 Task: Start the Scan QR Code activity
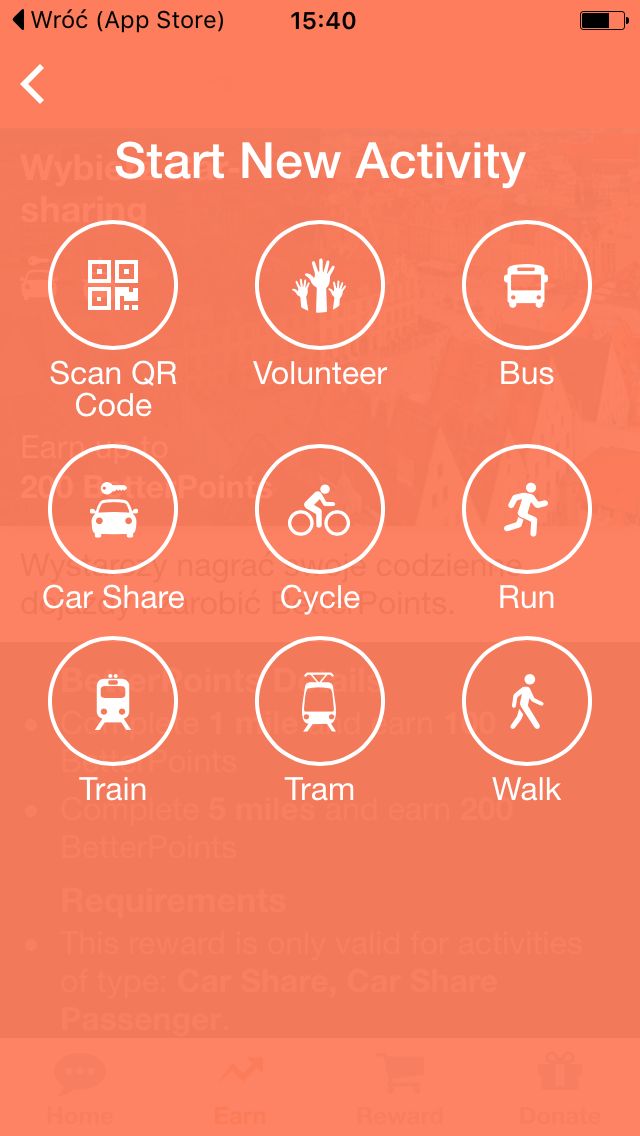click(113, 285)
